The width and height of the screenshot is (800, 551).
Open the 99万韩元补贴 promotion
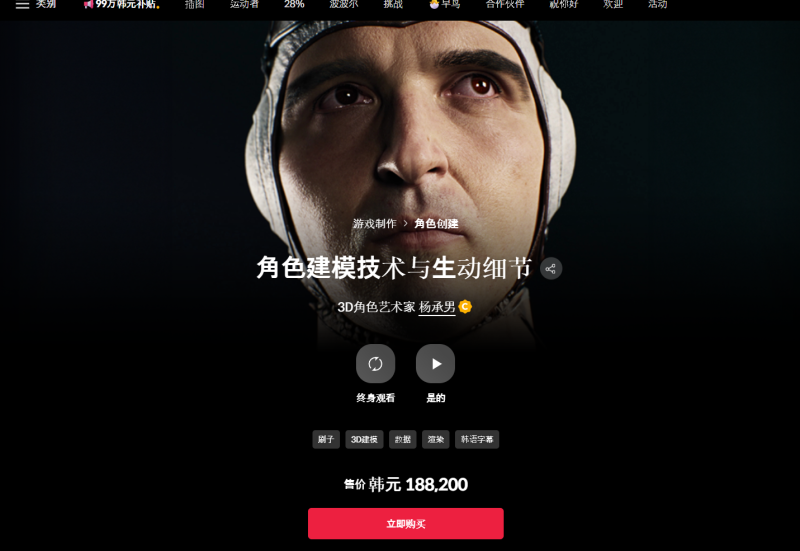tap(122, 4)
